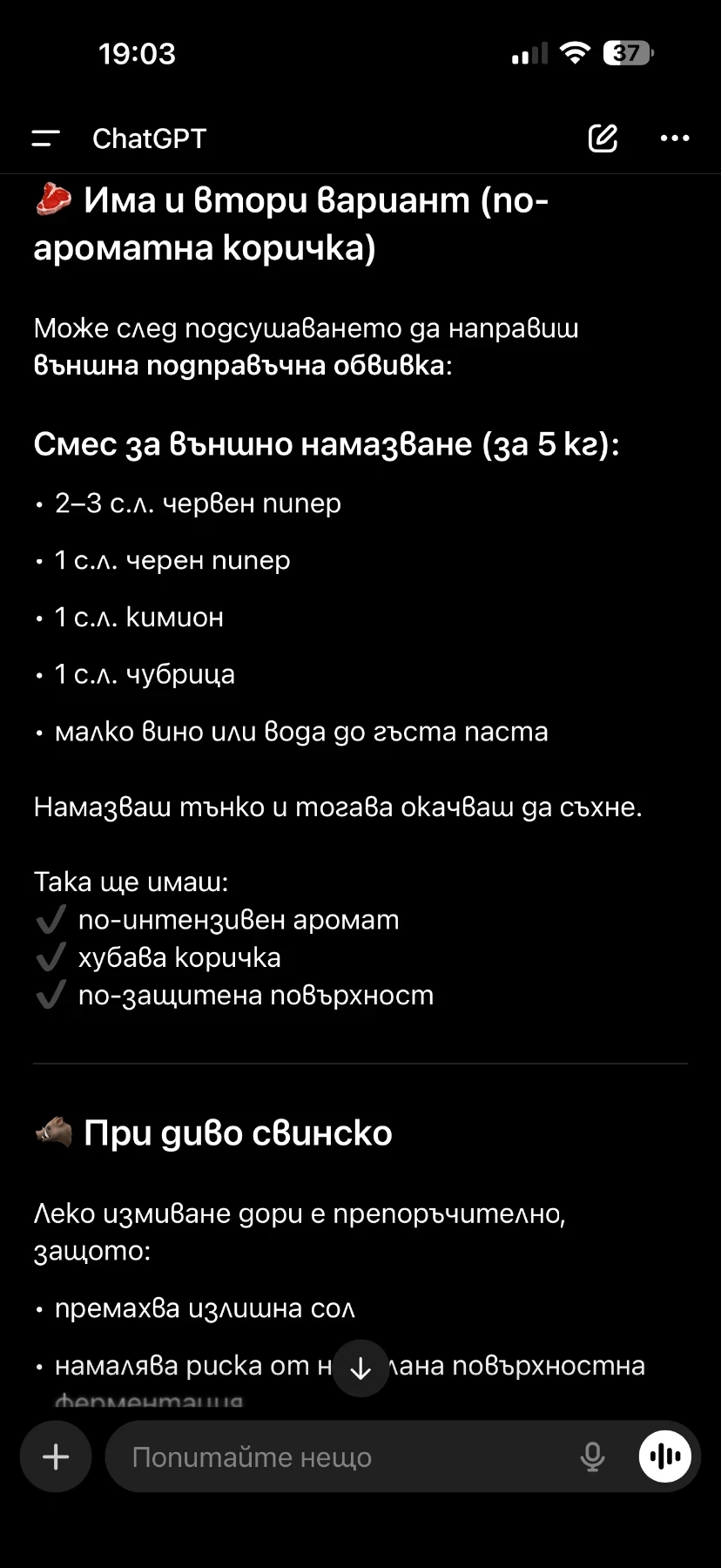Tap the plus attachment button
Screen dimensions: 721x1568
pos(56,1456)
